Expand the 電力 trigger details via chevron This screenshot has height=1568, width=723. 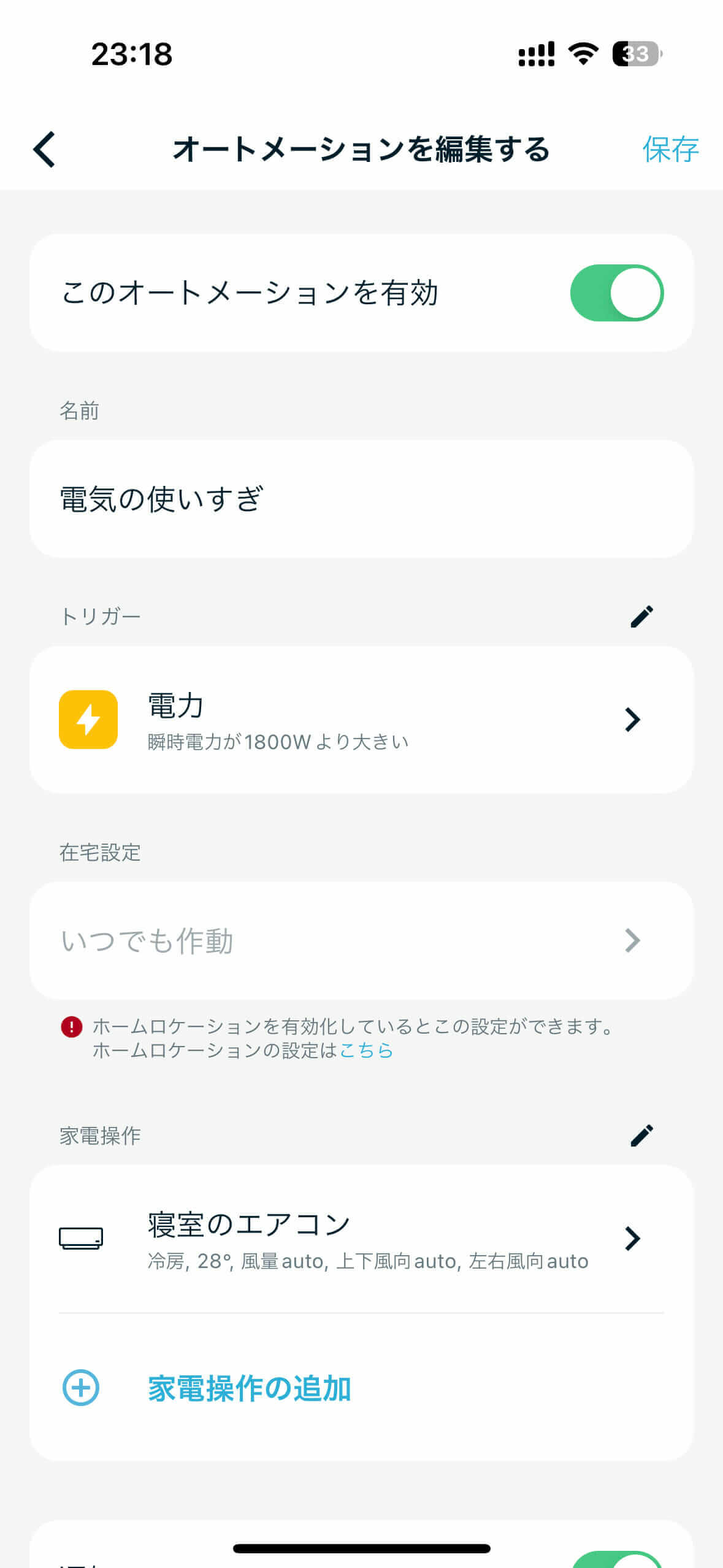coord(632,719)
